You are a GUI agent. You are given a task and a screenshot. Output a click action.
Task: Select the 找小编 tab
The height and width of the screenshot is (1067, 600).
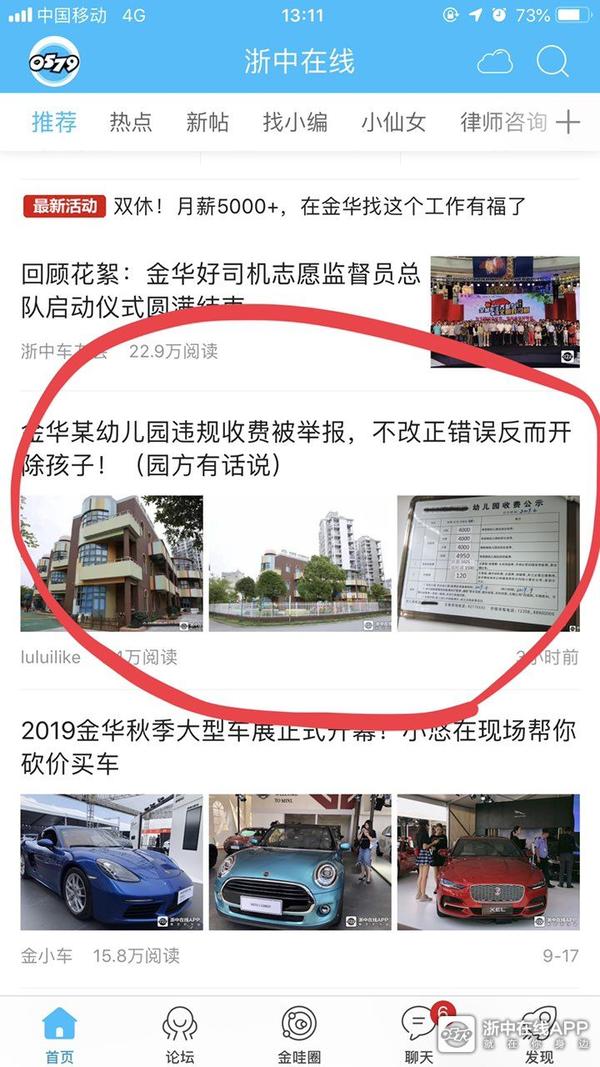pos(295,123)
